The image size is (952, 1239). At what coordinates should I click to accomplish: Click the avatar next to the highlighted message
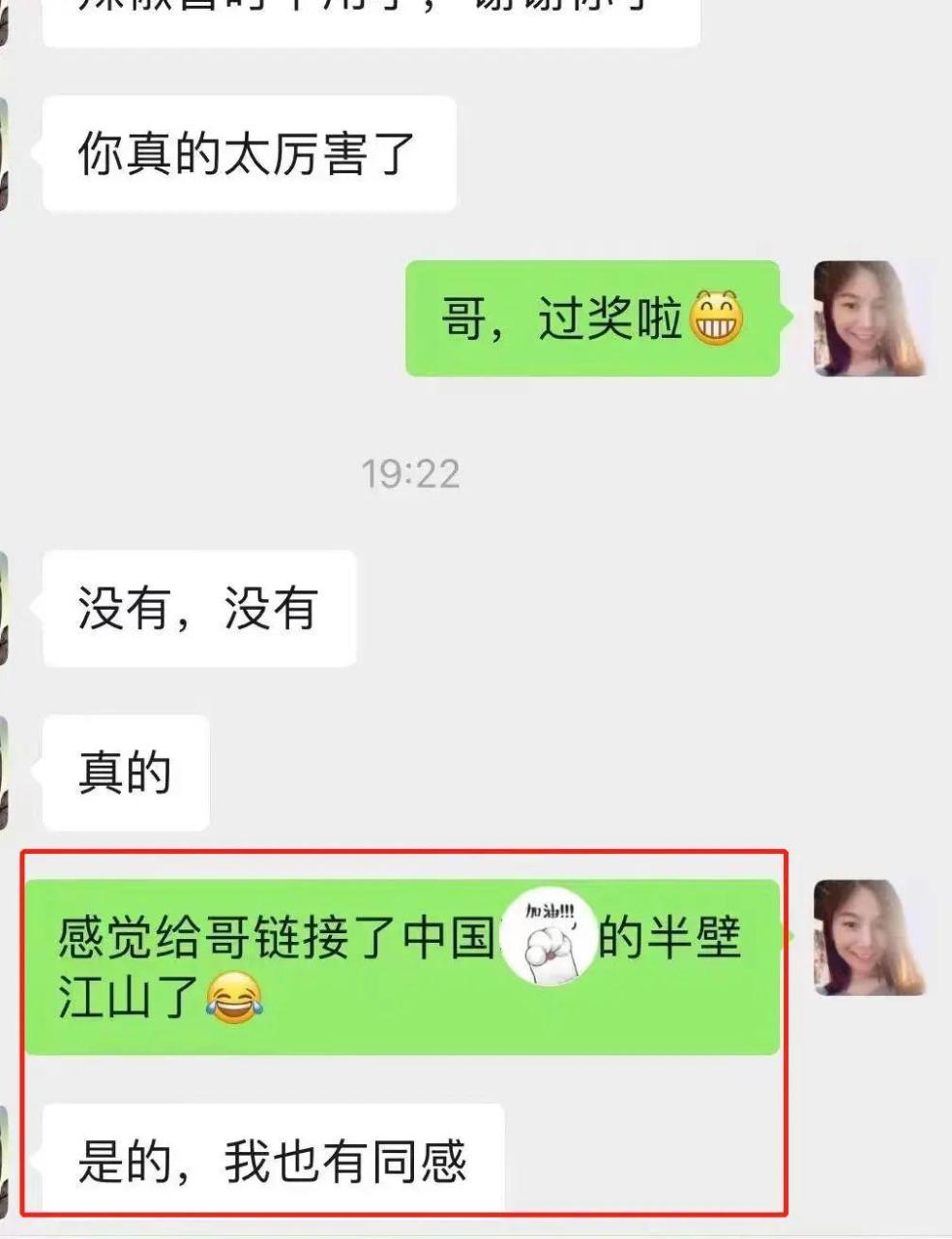point(868,937)
